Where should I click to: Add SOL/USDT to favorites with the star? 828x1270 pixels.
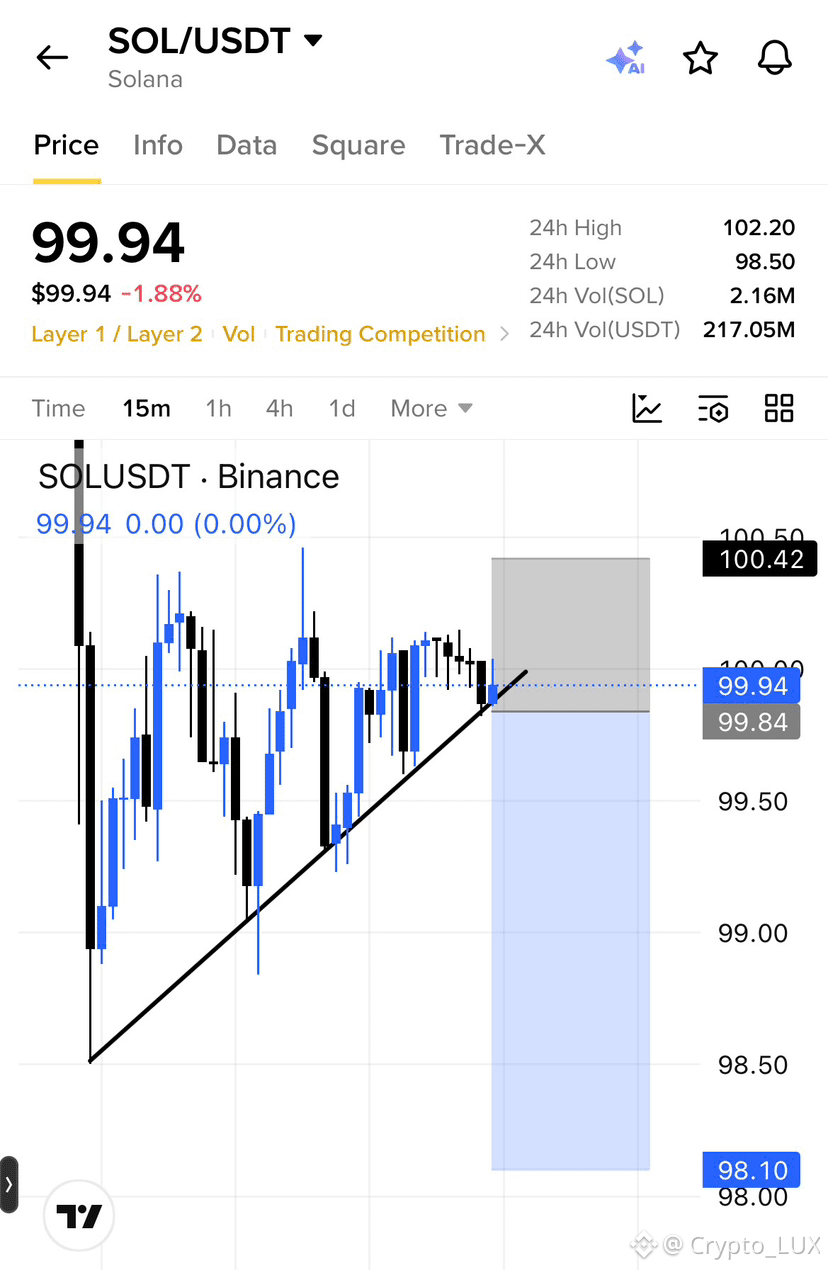click(x=700, y=59)
